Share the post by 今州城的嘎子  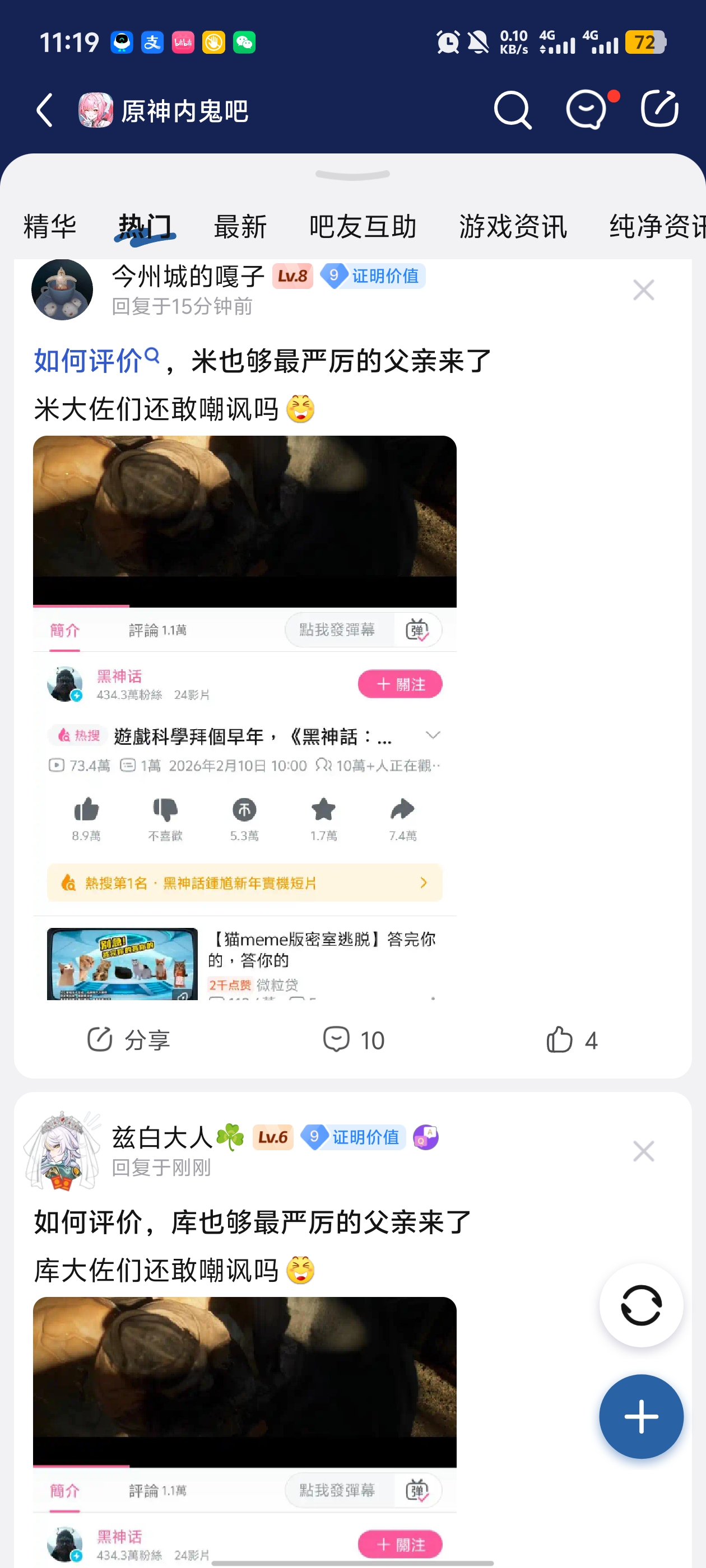pos(128,1040)
